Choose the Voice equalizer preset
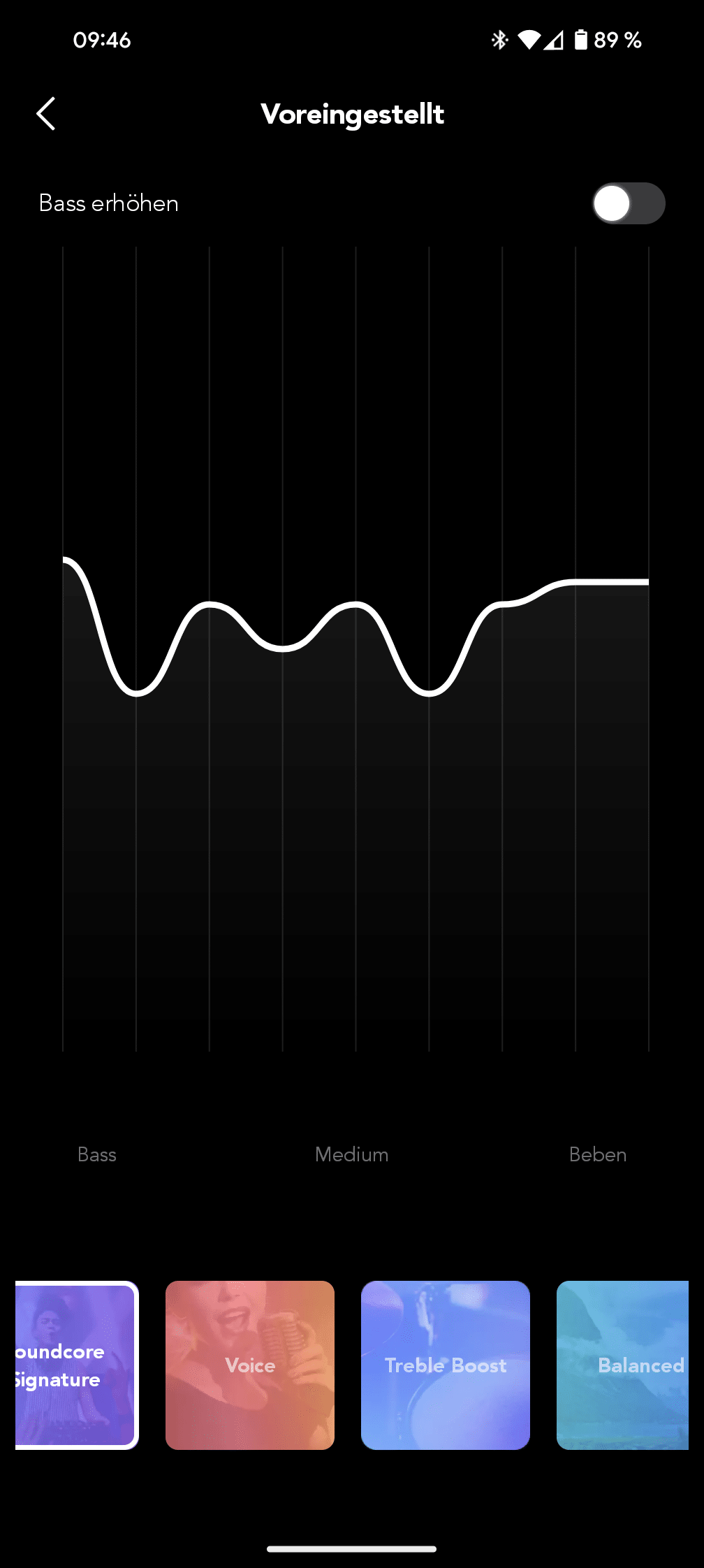This screenshot has width=704, height=1568. [250, 1364]
